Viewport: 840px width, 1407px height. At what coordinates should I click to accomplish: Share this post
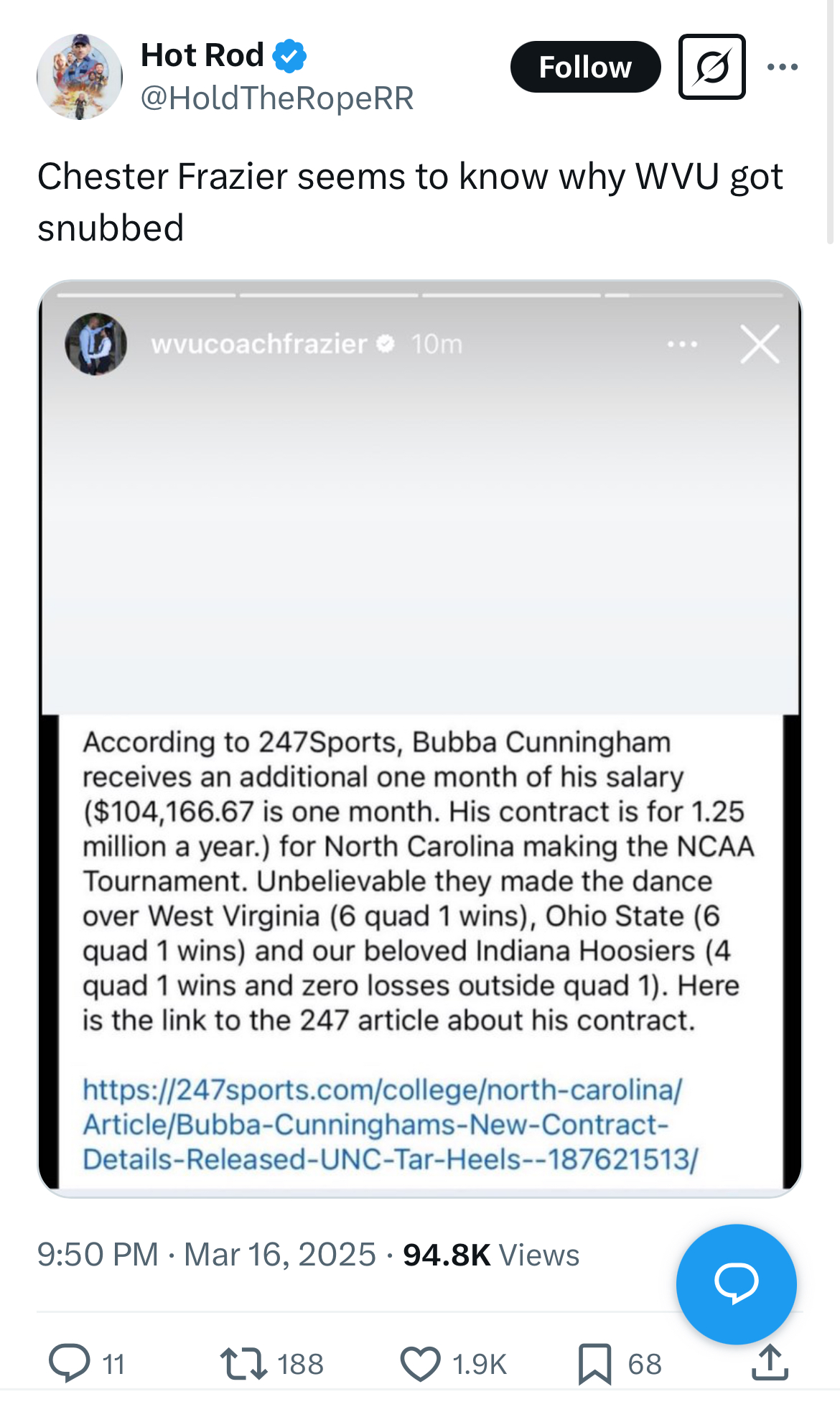tap(770, 1362)
